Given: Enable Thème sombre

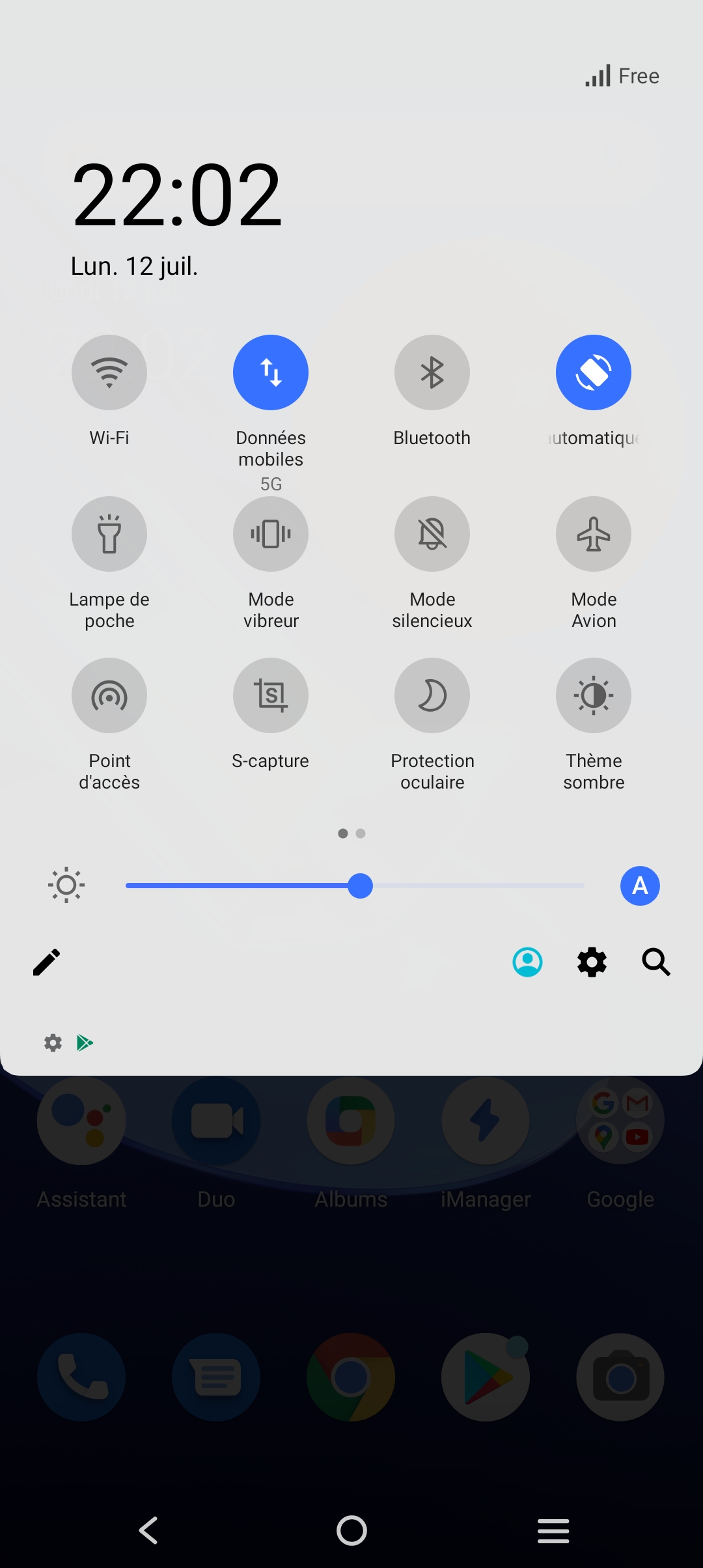Looking at the screenshot, I should 594,695.
